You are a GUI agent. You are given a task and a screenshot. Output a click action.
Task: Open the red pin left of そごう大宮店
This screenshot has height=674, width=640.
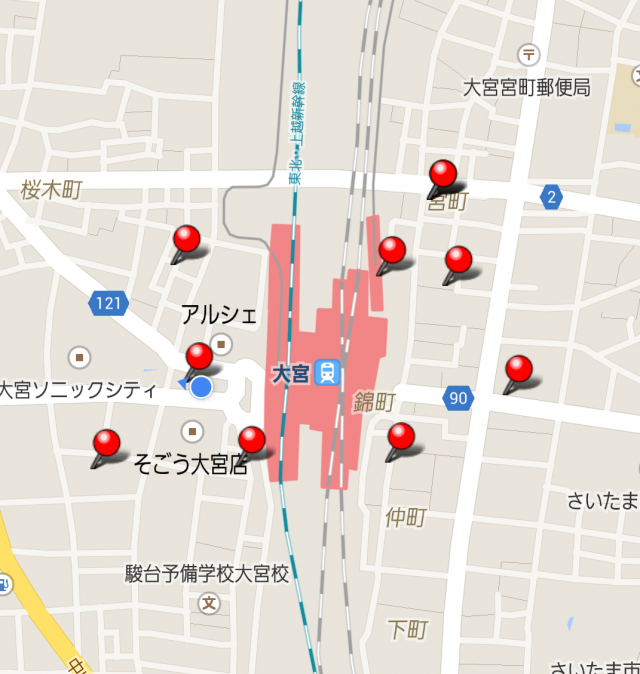[x=106, y=444]
